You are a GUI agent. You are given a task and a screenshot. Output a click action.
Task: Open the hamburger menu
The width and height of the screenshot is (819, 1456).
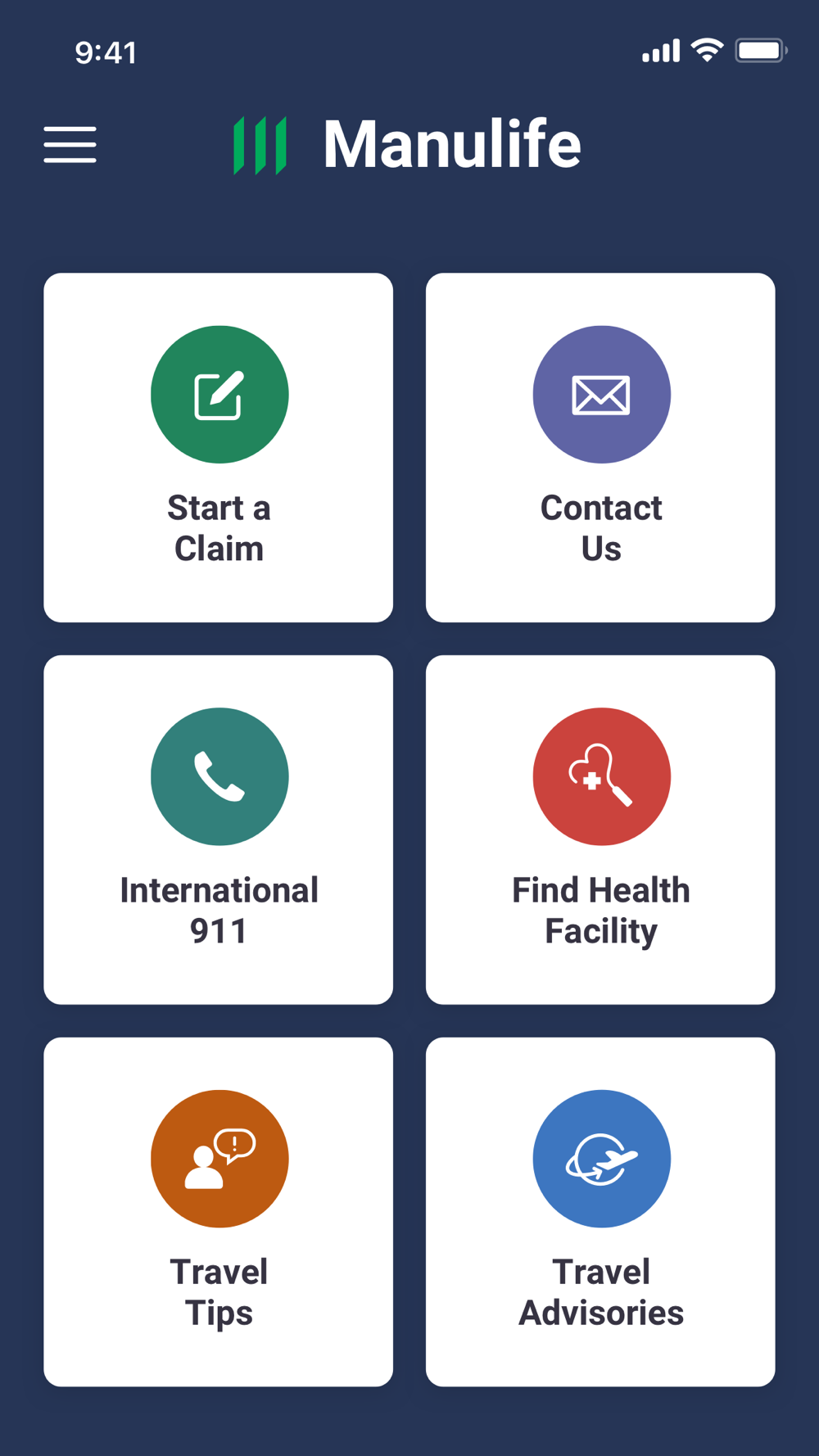70,145
